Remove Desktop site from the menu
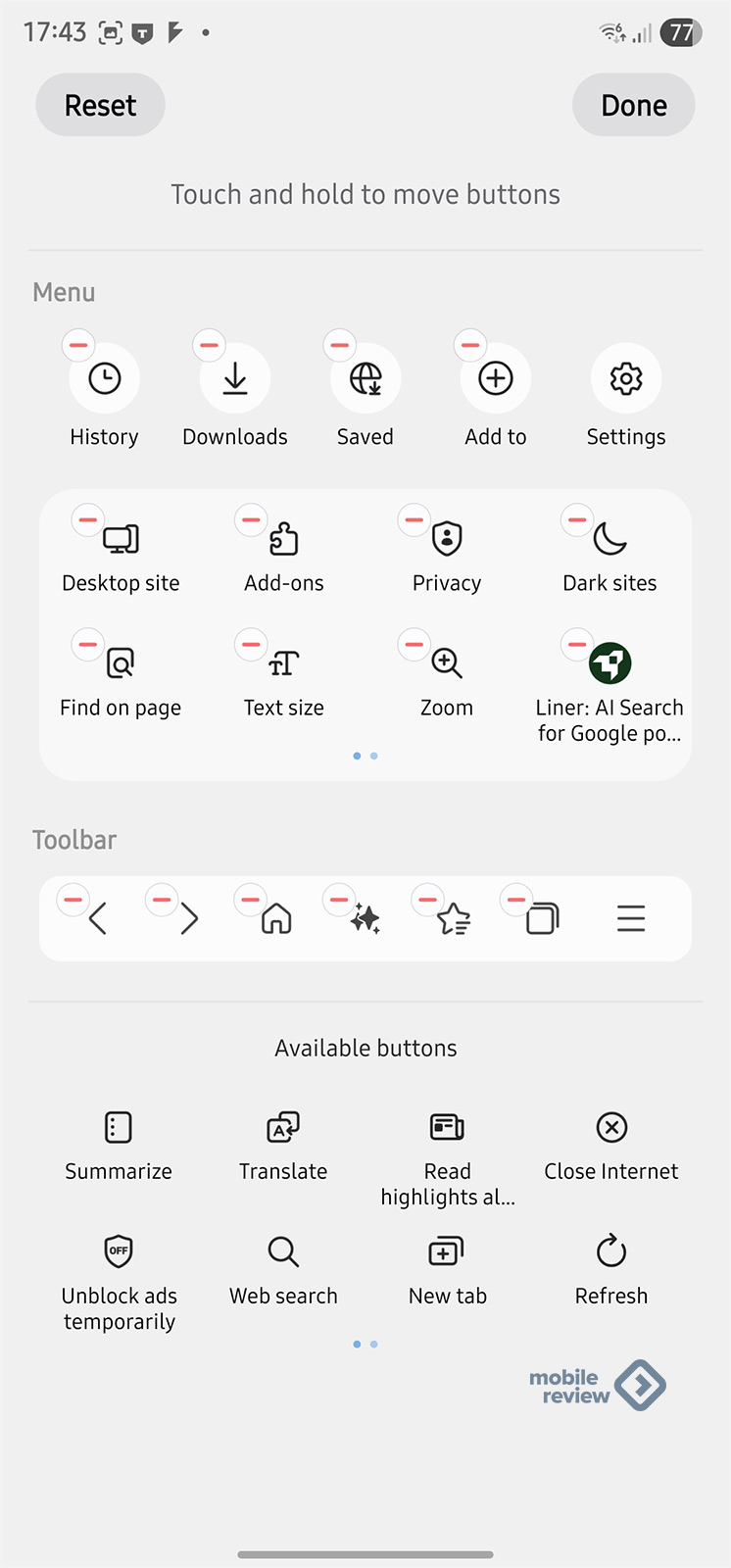The image size is (731, 1568). pyautogui.click(x=87, y=520)
